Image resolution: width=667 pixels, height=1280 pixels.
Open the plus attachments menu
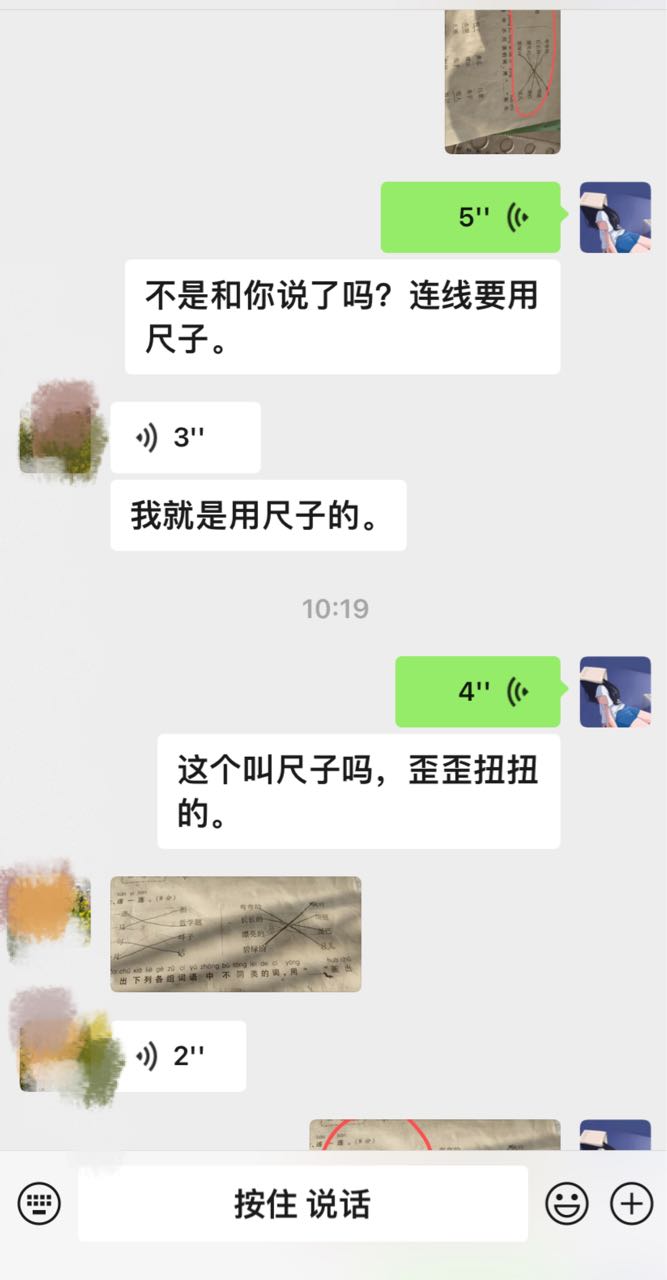tap(631, 1203)
